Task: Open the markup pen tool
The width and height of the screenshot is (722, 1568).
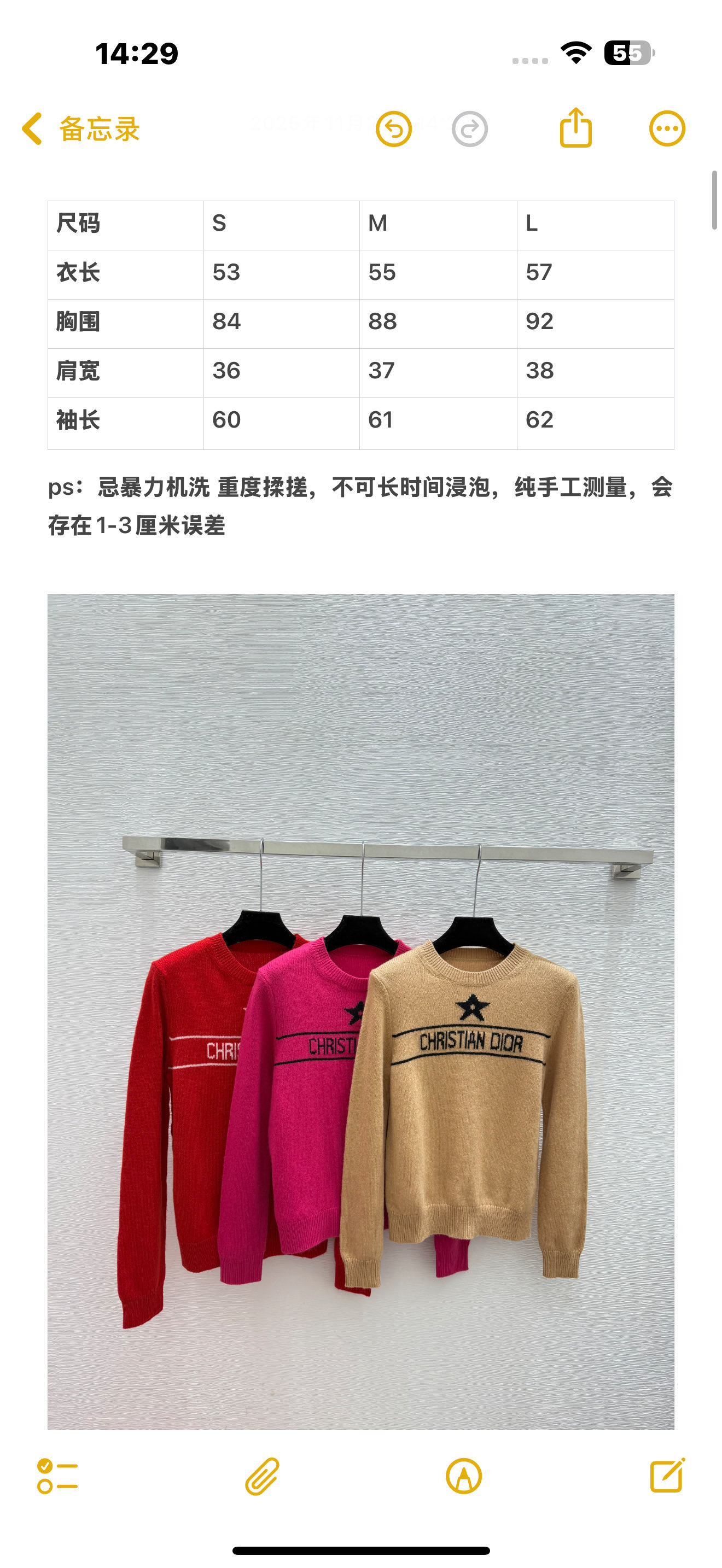Action: (464, 1476)
